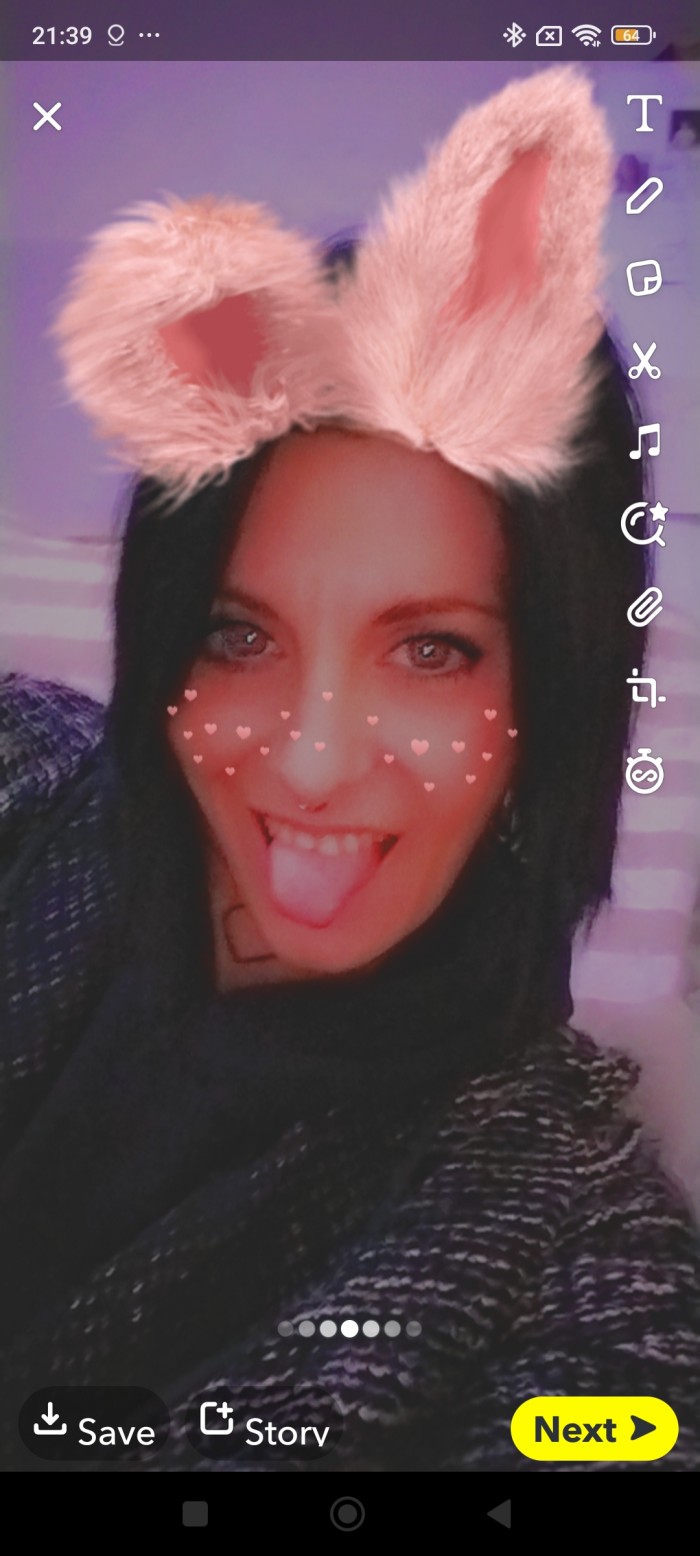Viewport: 700px width, 1556px height.
Task: Open the pencil drawing tool
Action: click(x=645, y=196)
